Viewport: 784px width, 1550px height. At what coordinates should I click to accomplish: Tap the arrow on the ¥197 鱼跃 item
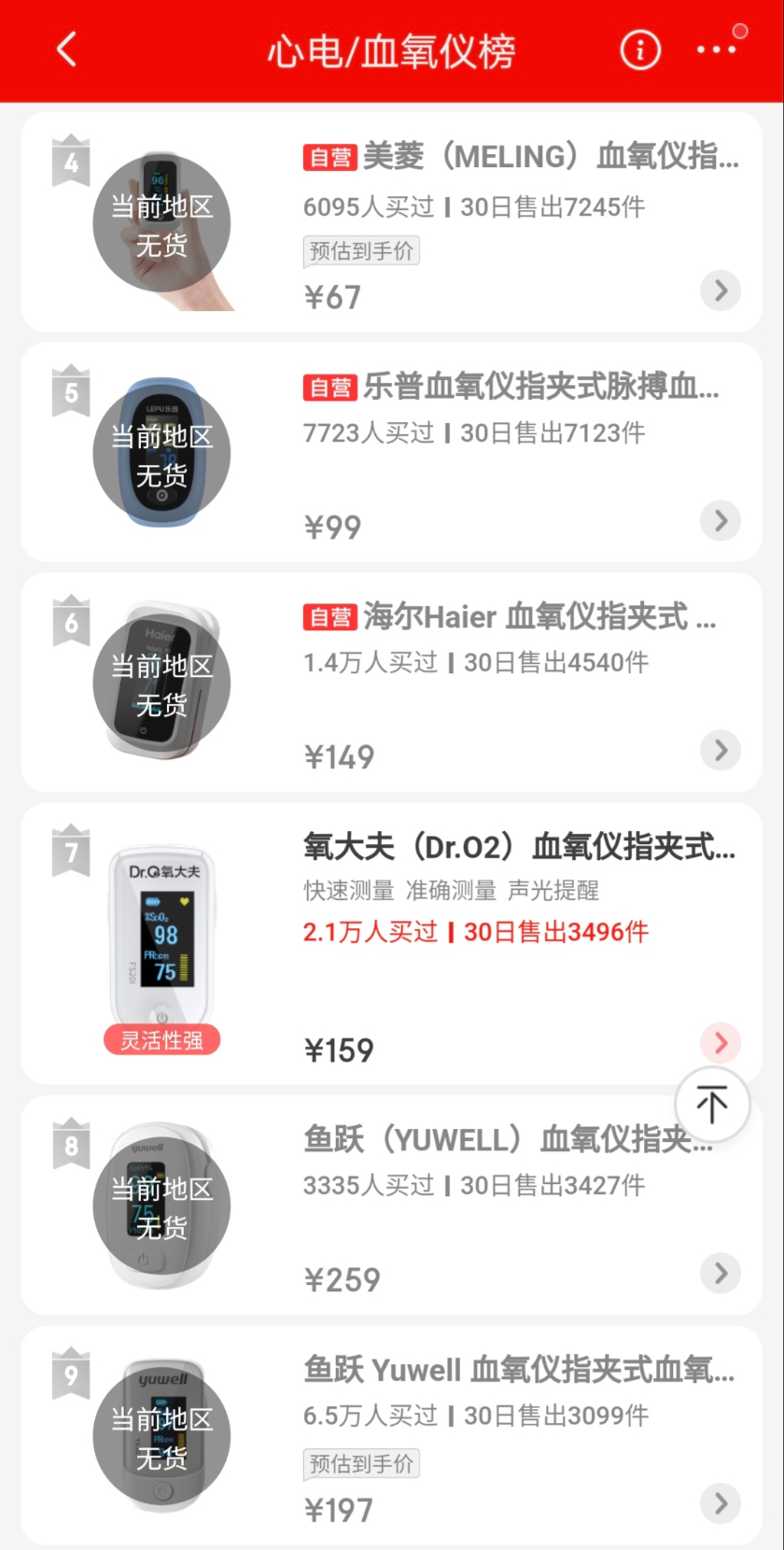tap(721, 1502)
